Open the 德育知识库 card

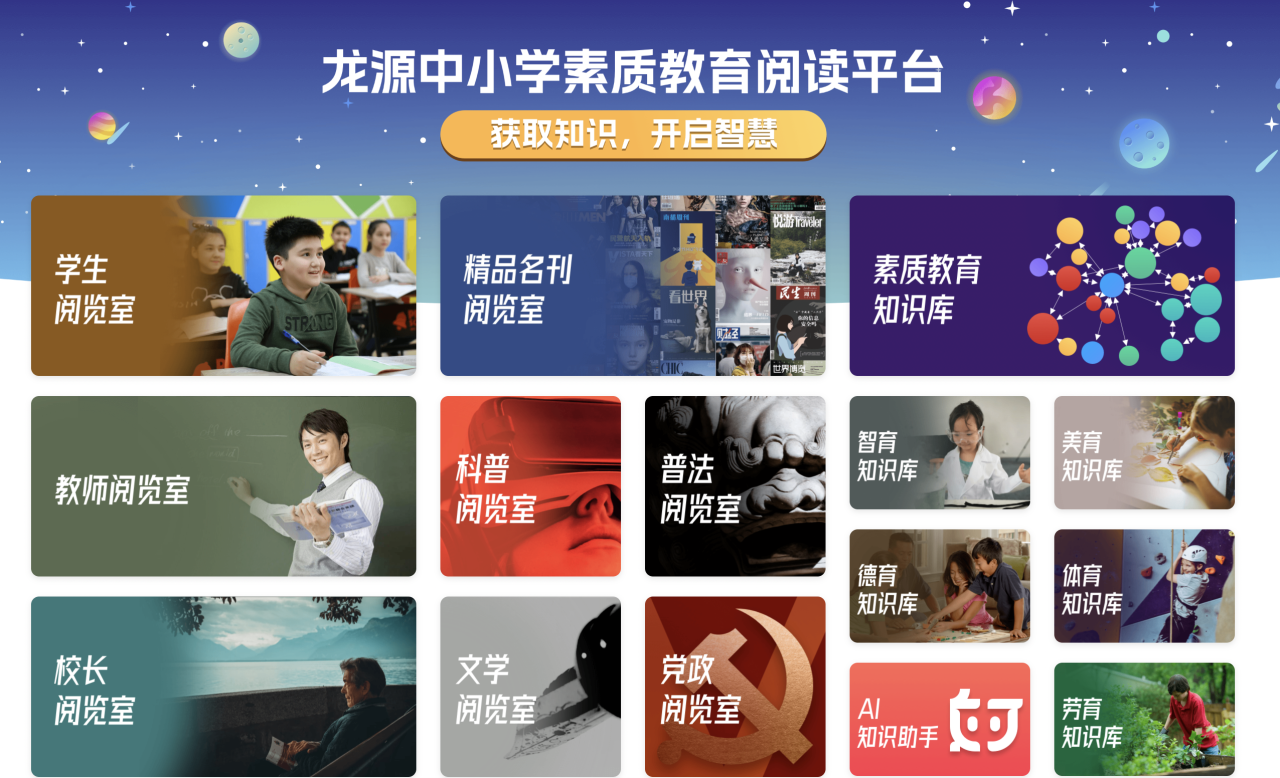tap(939, 586)
